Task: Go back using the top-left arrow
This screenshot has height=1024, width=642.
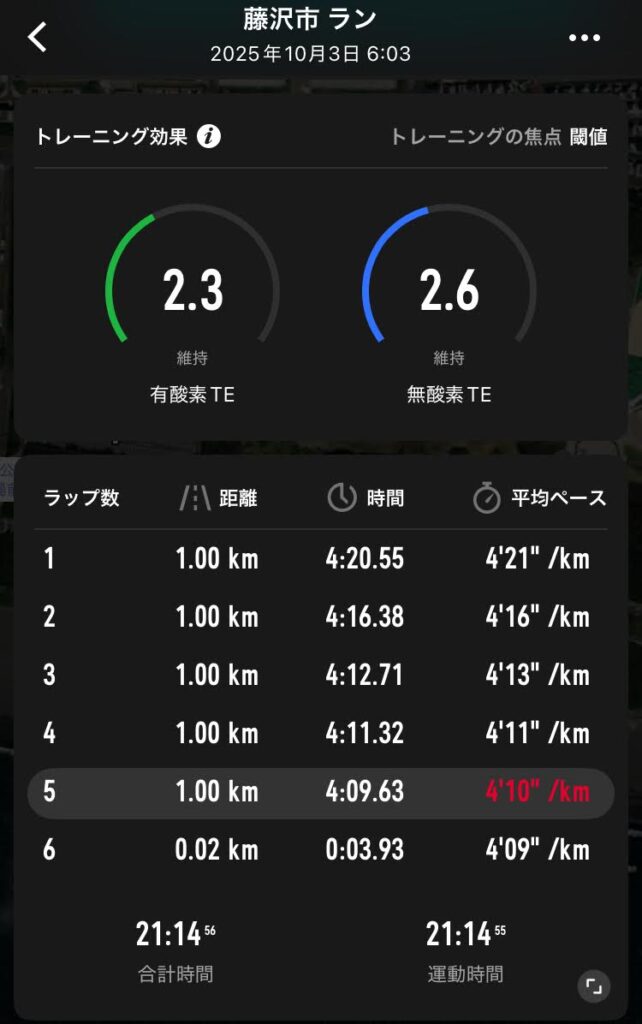Action: (x=37, y=37)
